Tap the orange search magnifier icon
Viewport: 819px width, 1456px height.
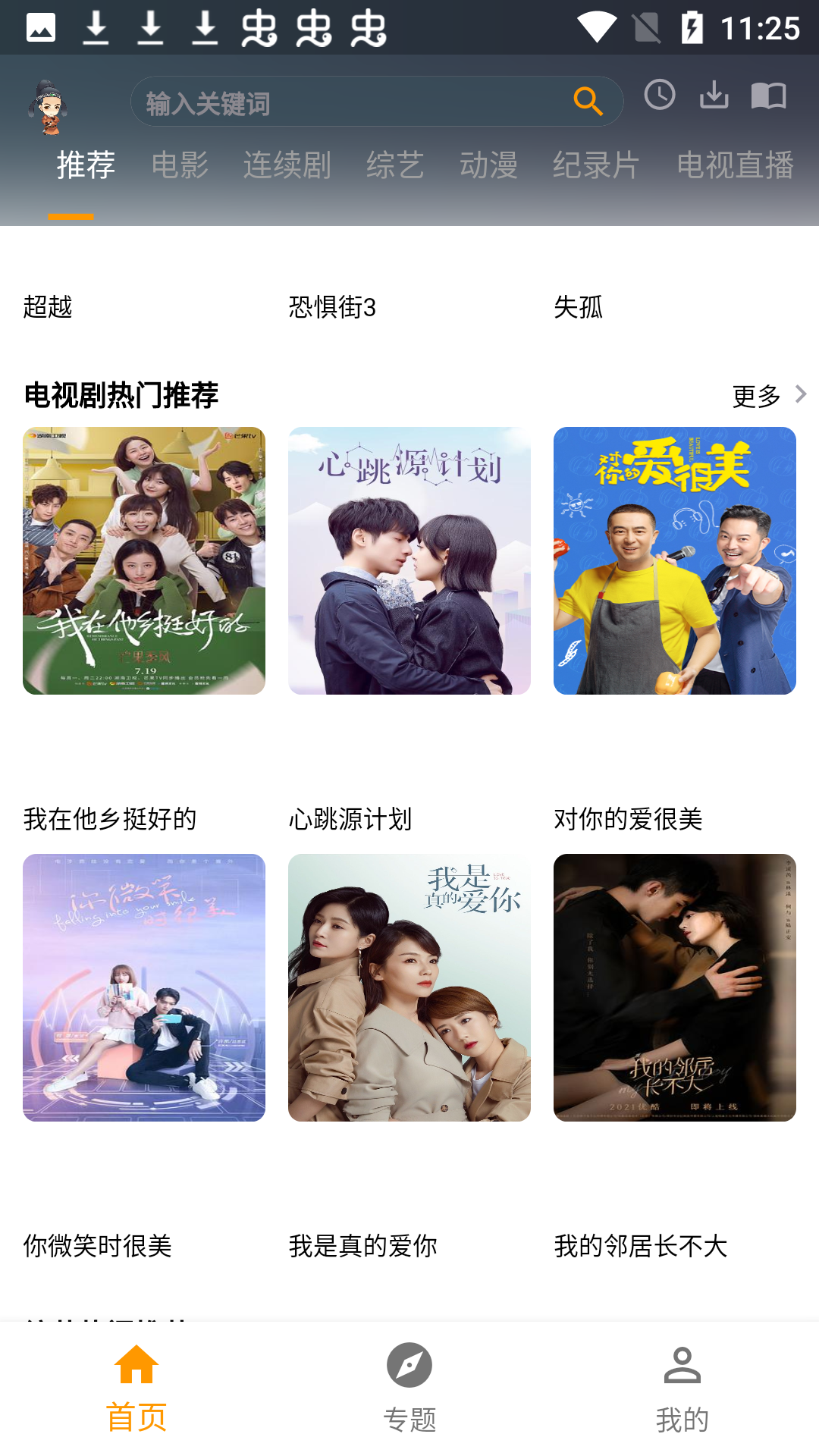coord(588,101)
